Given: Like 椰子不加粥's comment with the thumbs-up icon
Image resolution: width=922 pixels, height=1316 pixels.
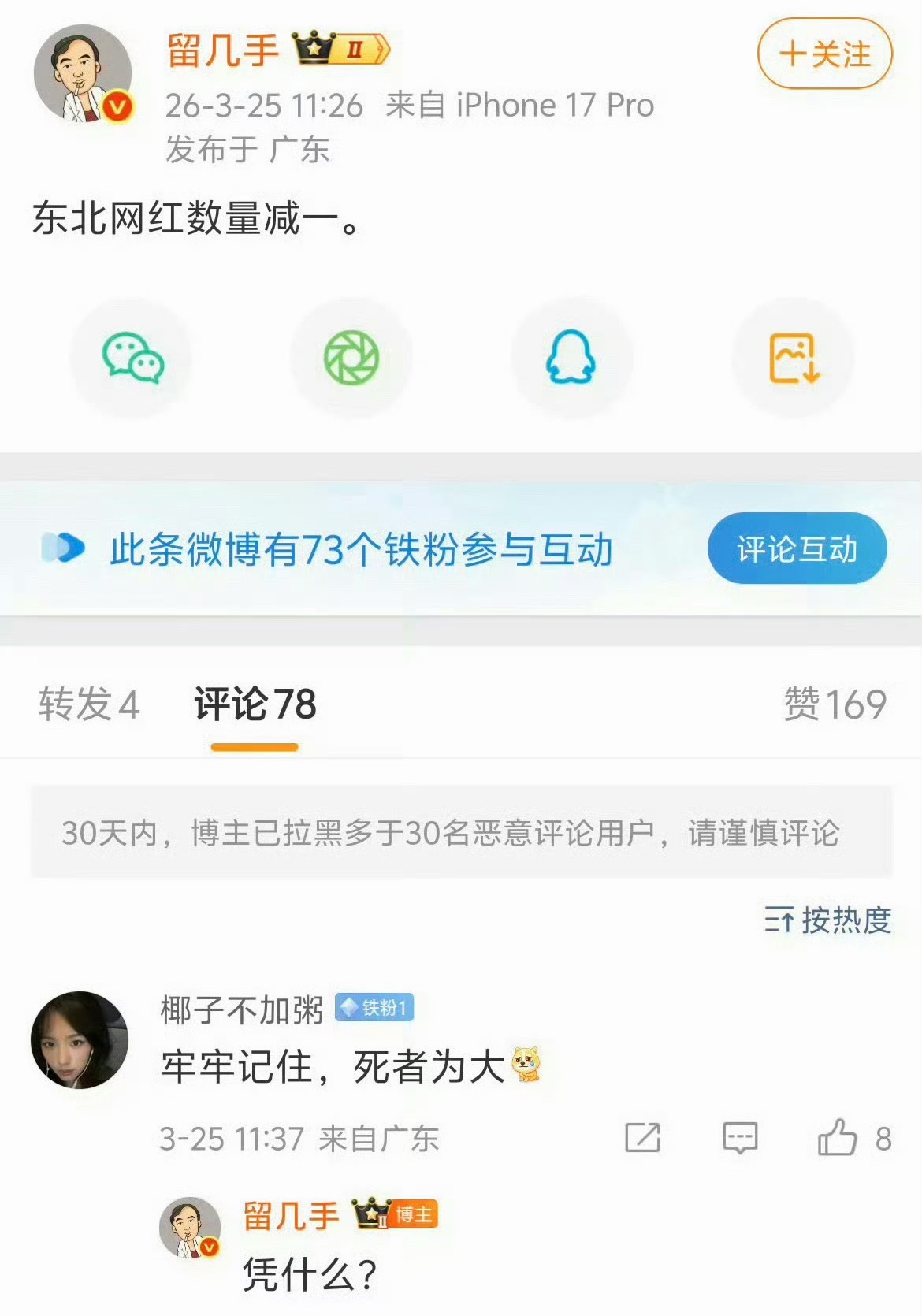Looking at the screenshot, I should coord(838,1137).
